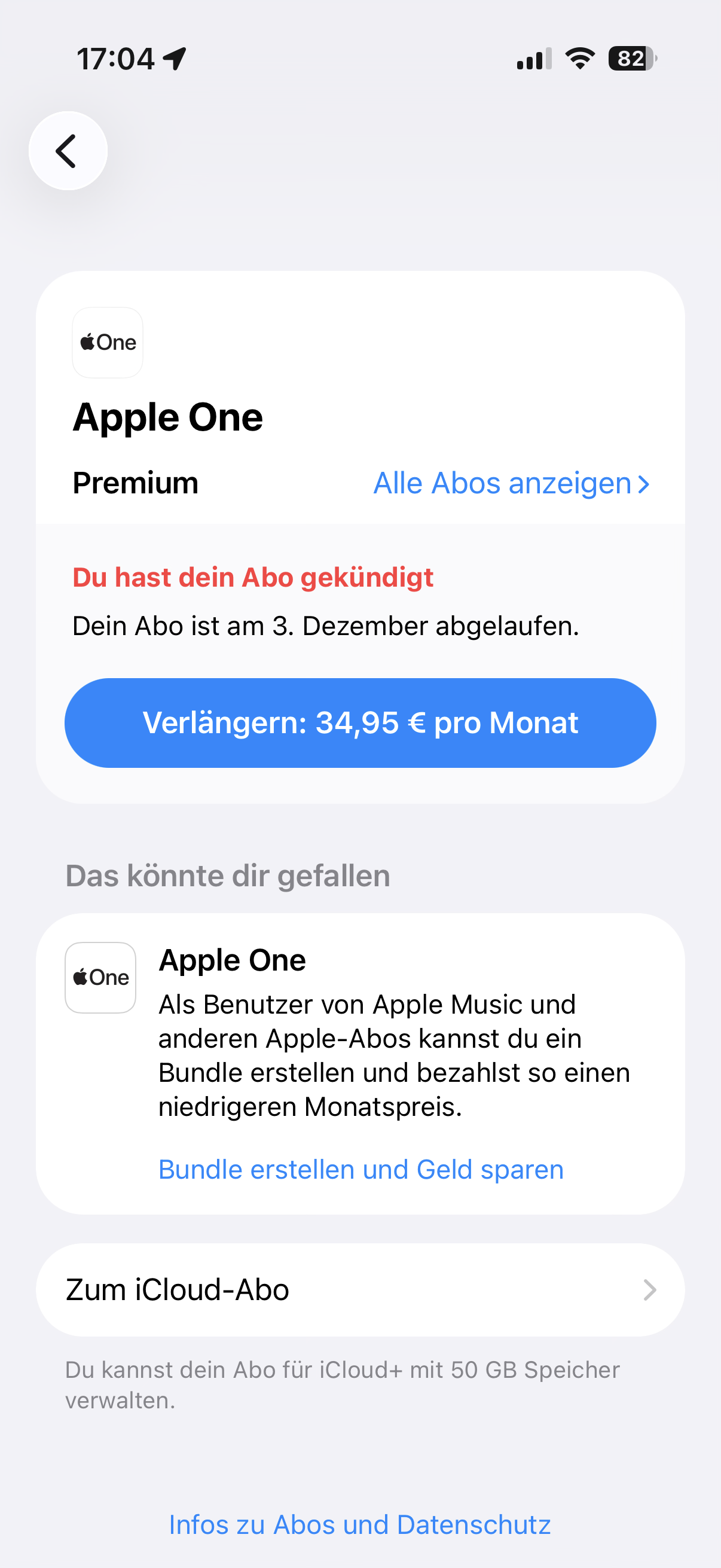
Task: Go back using the arrow button
Action: [68, 151]
